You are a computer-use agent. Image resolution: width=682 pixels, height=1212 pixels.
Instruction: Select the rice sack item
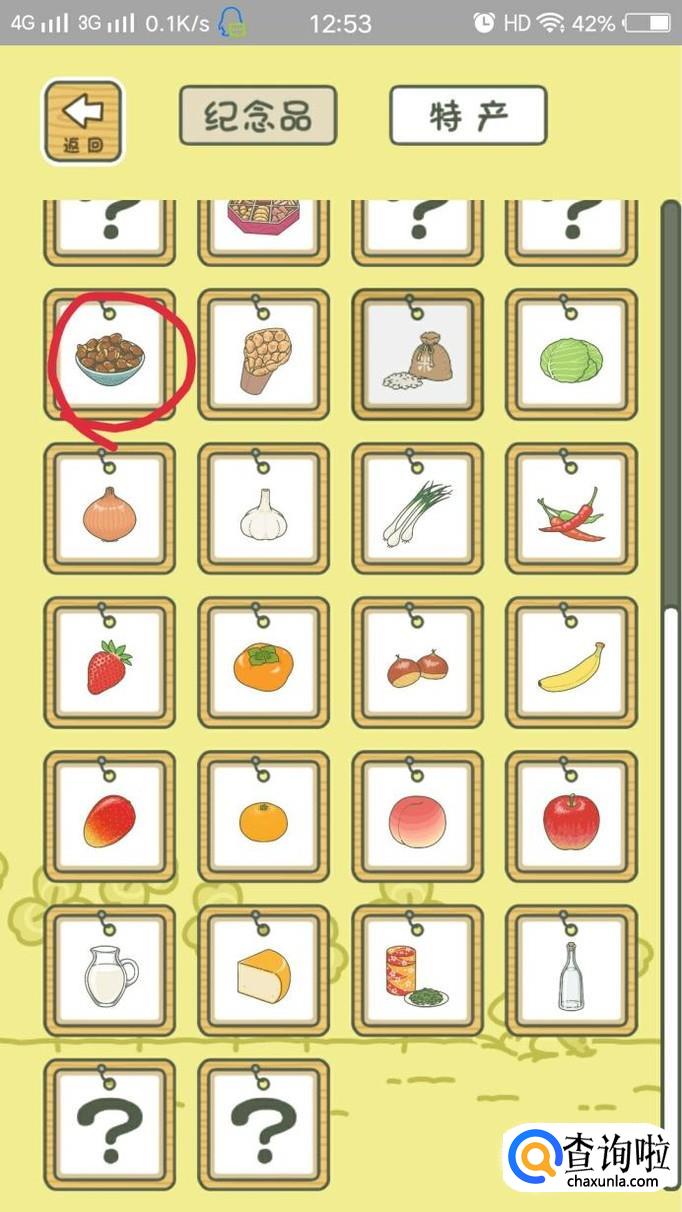(417, 355)
